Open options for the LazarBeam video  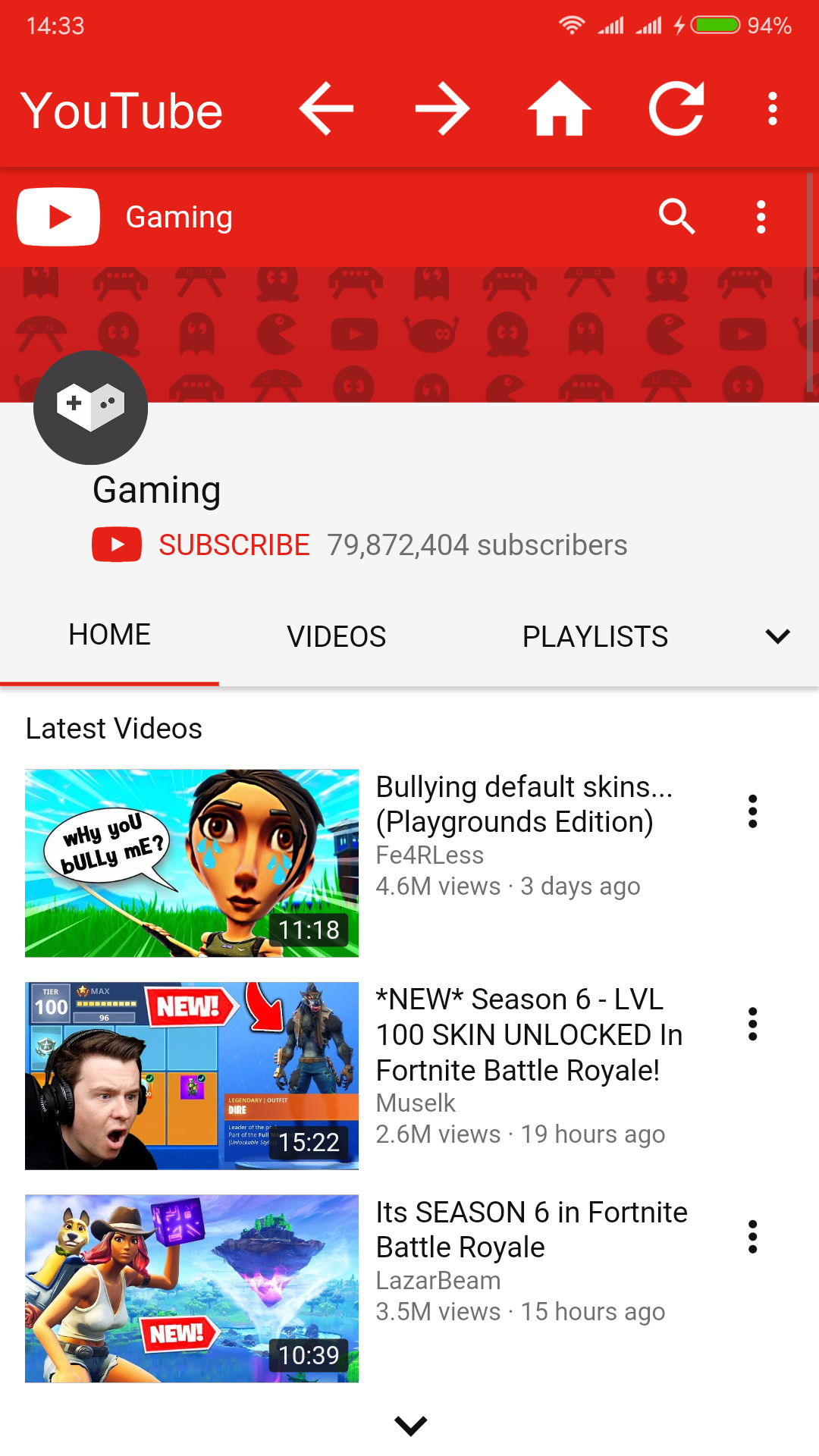[752, 1237]
